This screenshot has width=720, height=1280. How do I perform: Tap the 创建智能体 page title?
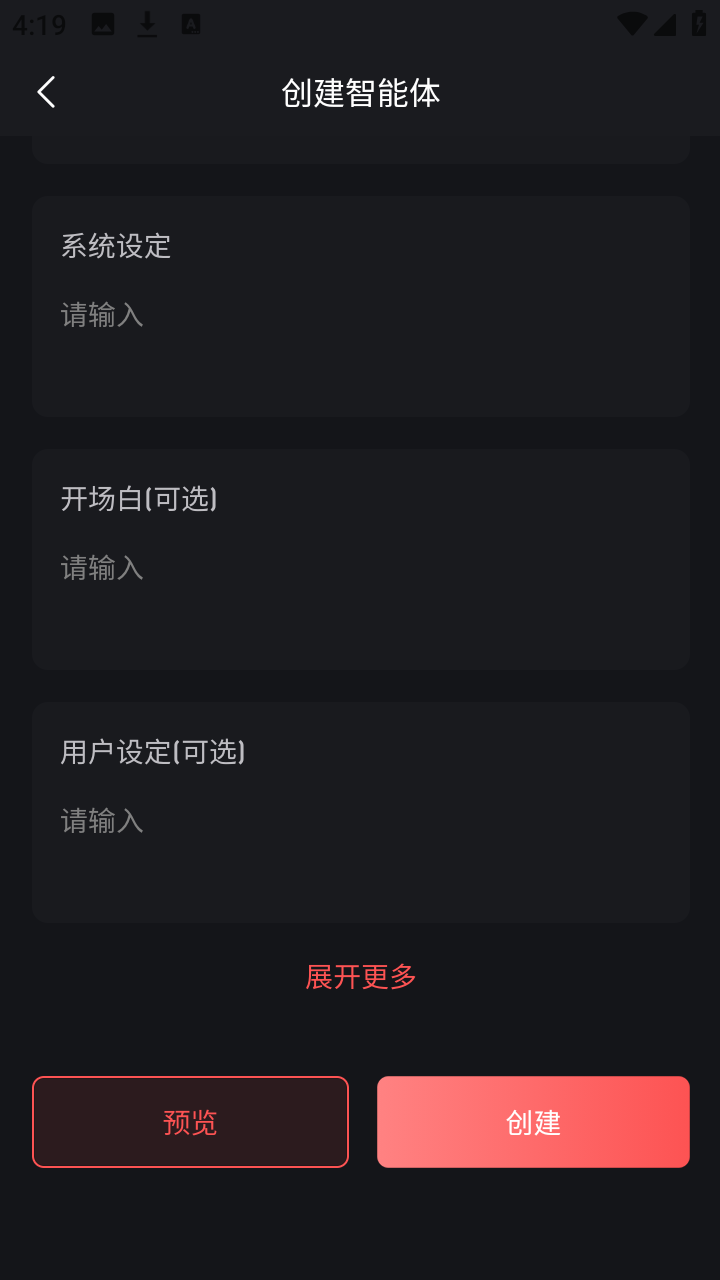point(360,94)
